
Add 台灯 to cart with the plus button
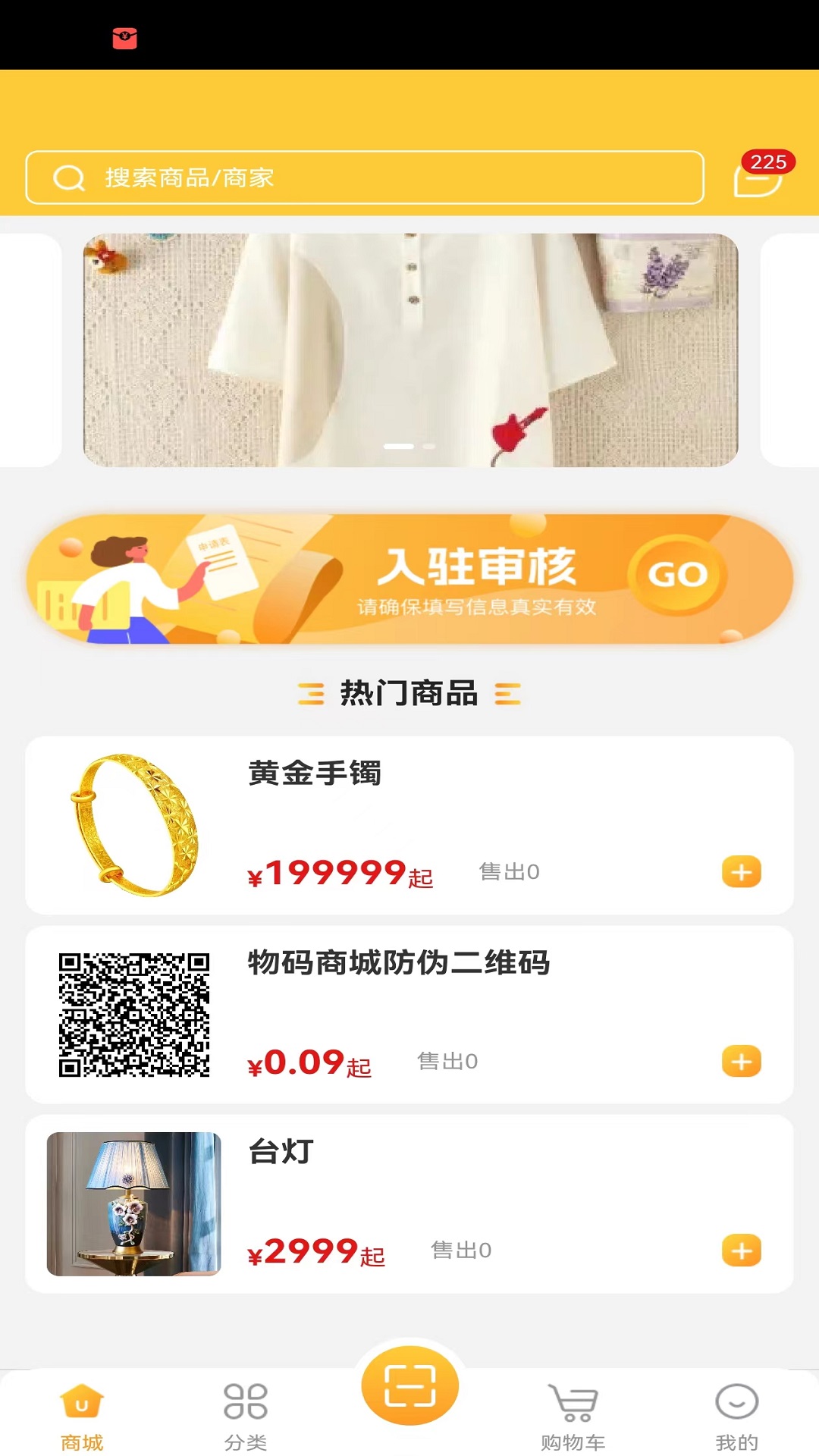point(741,1250)
